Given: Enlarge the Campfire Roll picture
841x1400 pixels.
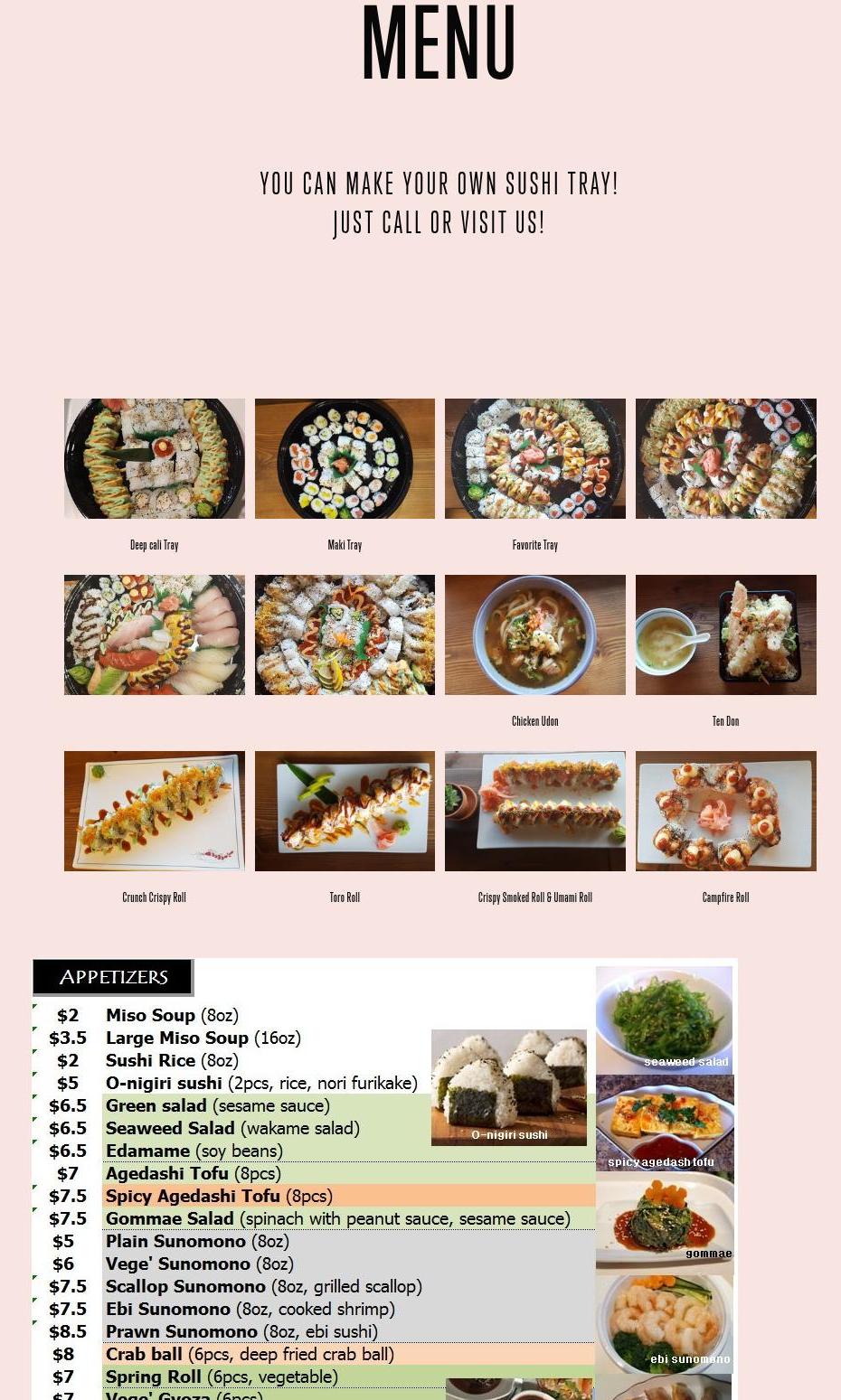Looking at the screenshot, I should coord(726,811).
